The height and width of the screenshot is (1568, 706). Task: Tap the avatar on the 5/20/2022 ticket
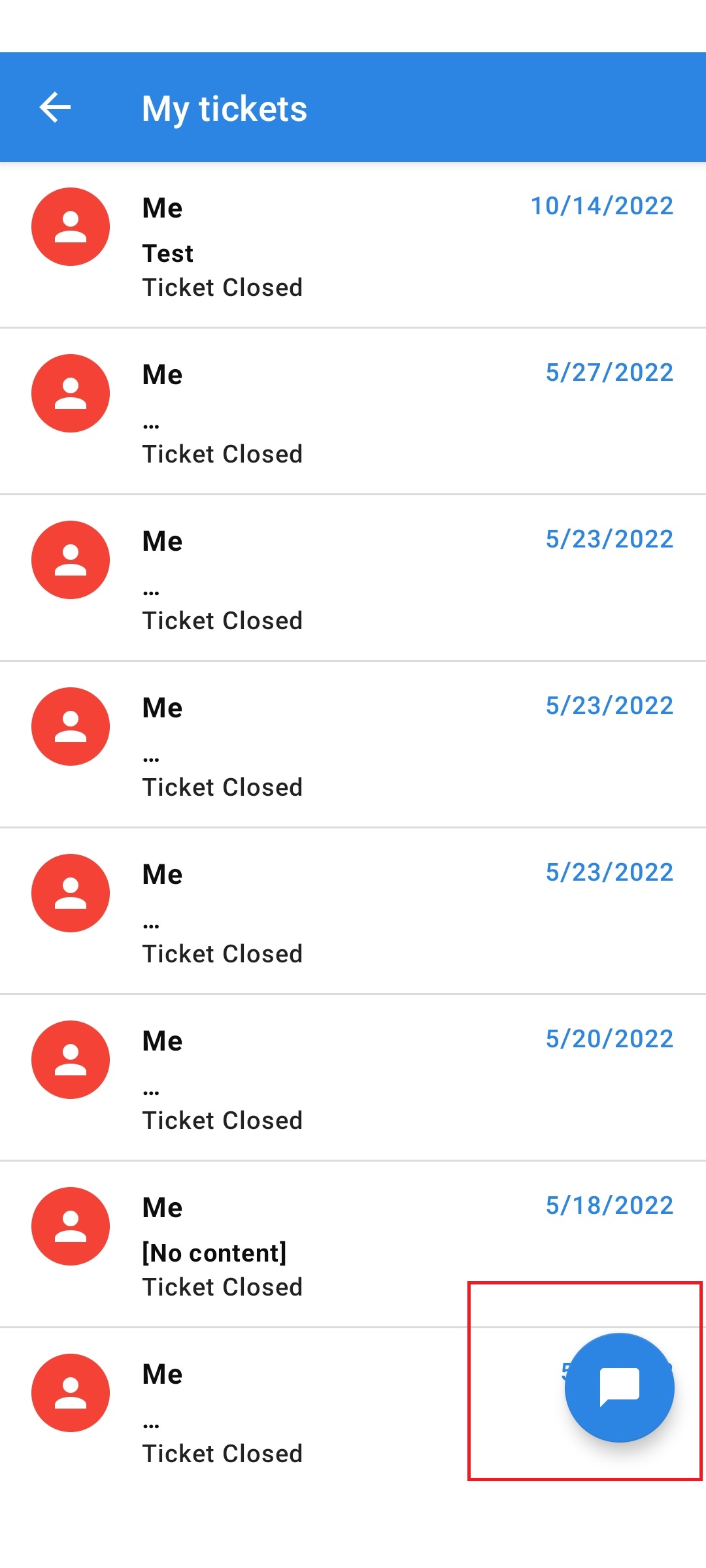[x=71, y=1060]
